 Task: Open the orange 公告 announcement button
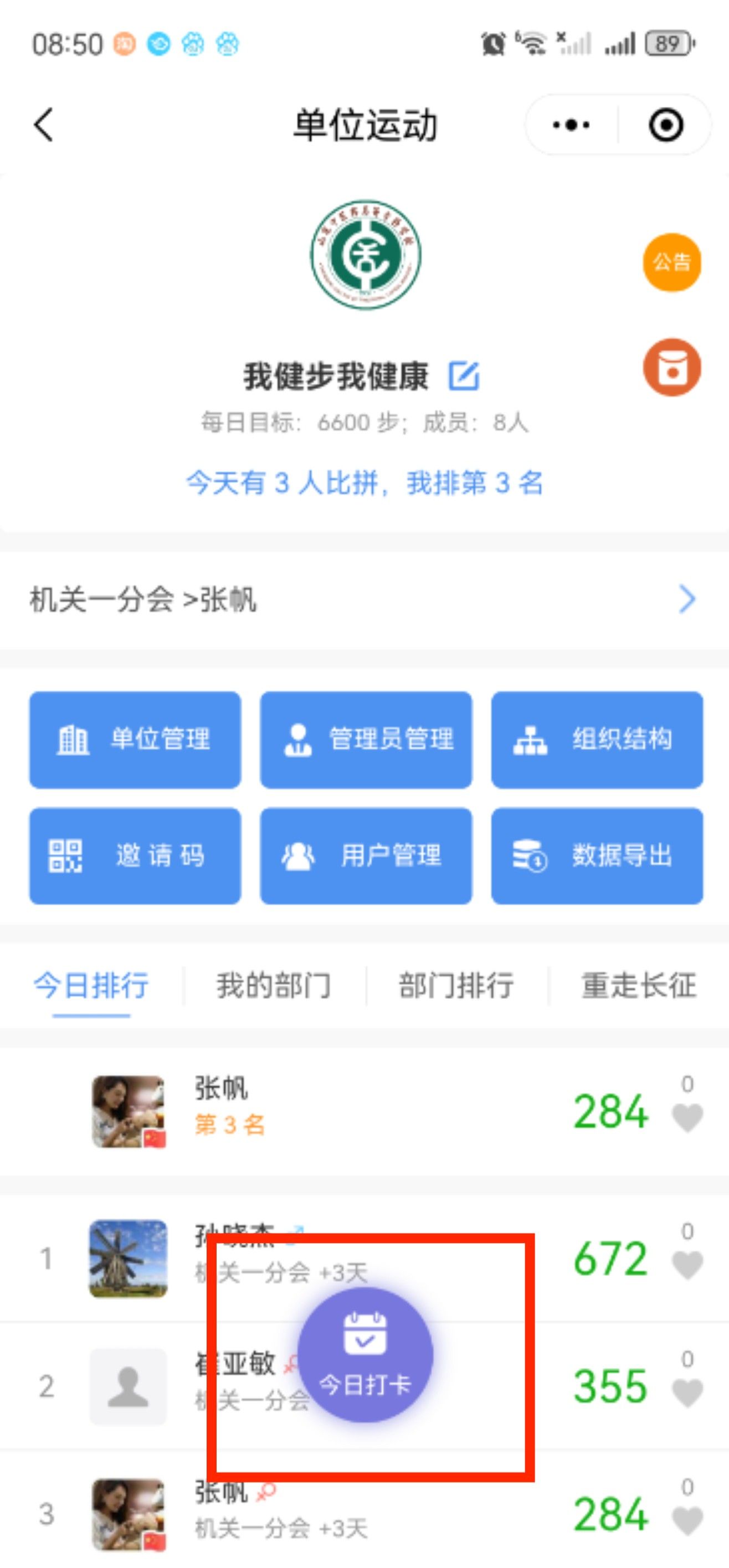tap(672, 262)
